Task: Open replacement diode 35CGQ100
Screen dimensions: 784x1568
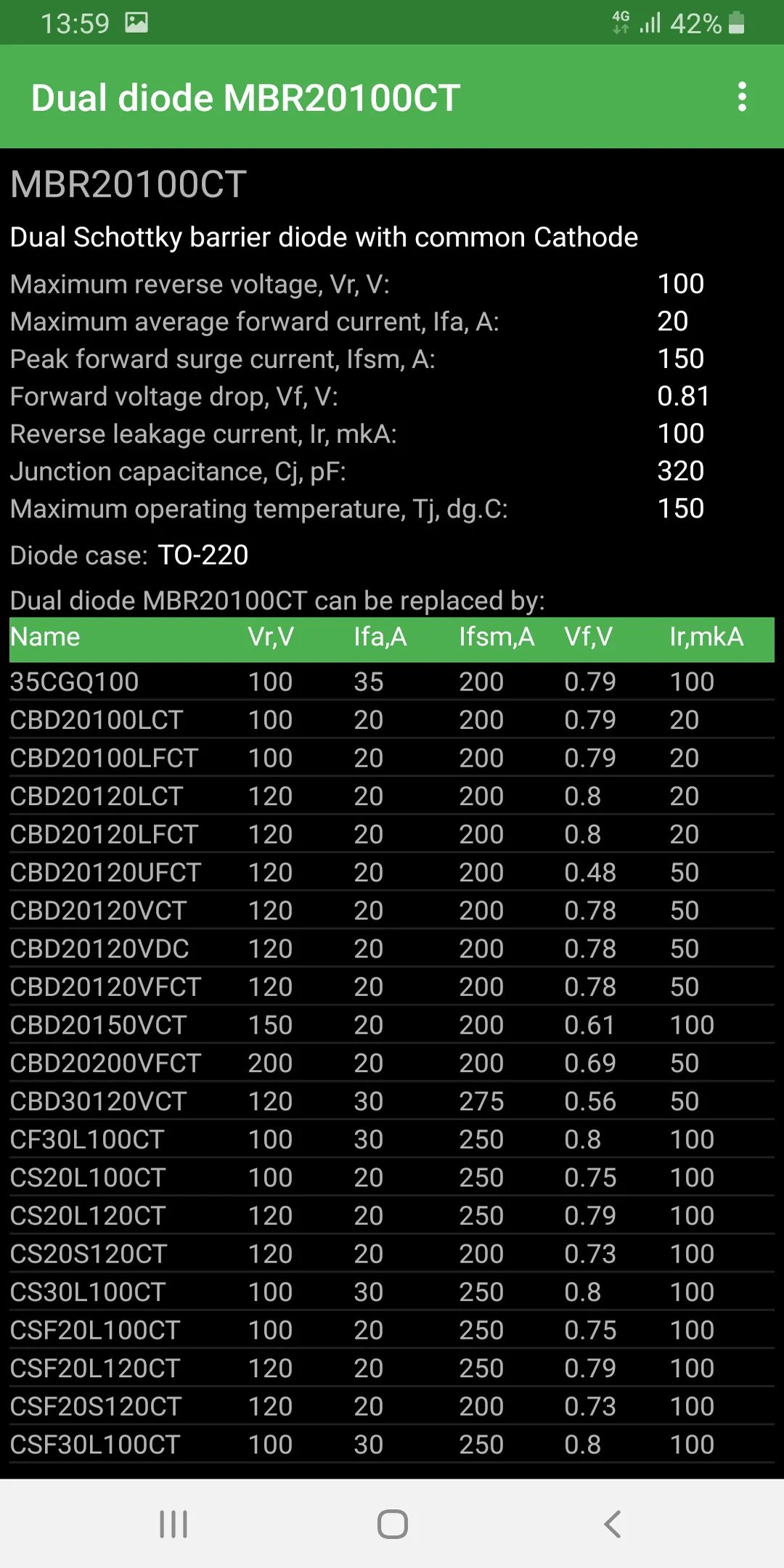Action: pyautogui.click(x=392, y=682)
